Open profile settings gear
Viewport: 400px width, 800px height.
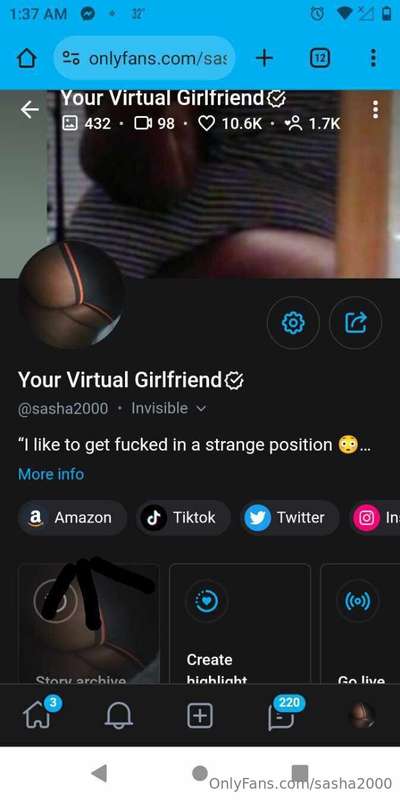tap(293, 323)
